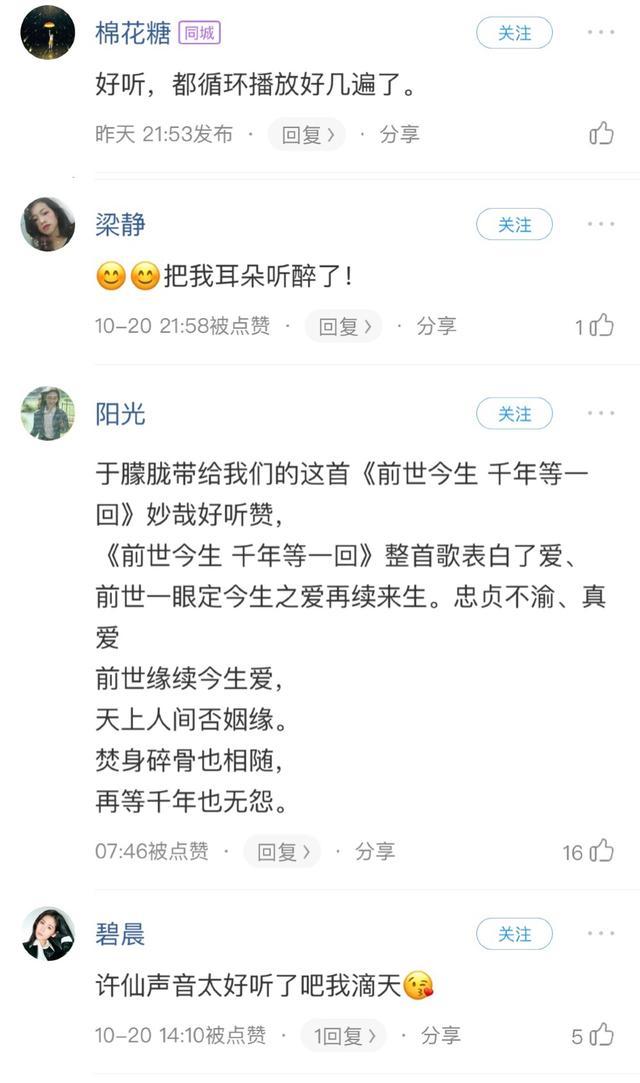
Task: Open overflow menu on 棉花糖's comment
Action: click(x=601, y=32)
